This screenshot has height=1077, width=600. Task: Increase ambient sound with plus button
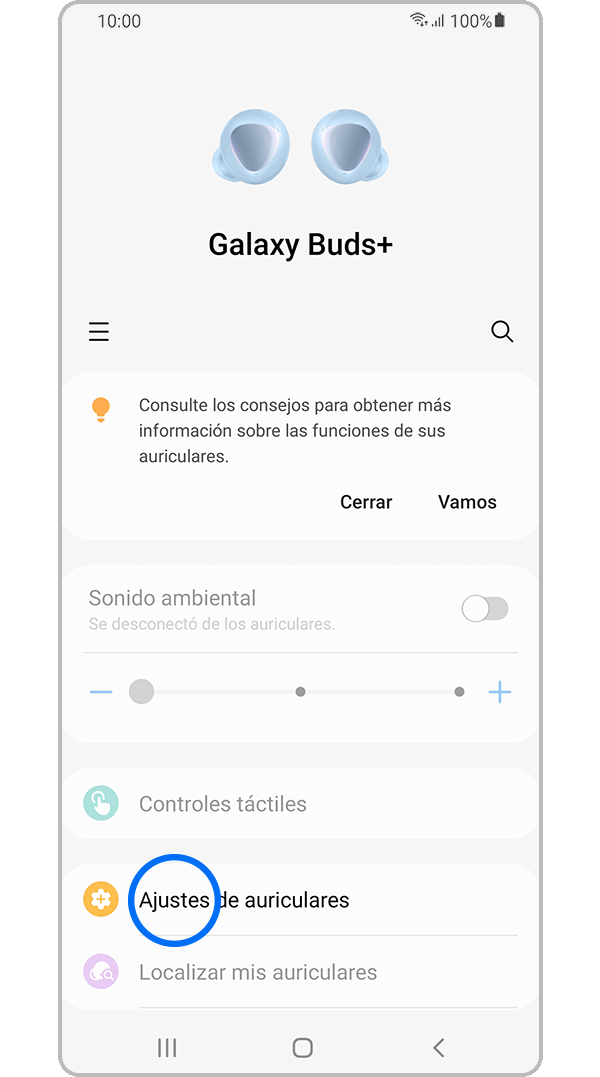tap(499, 692)
